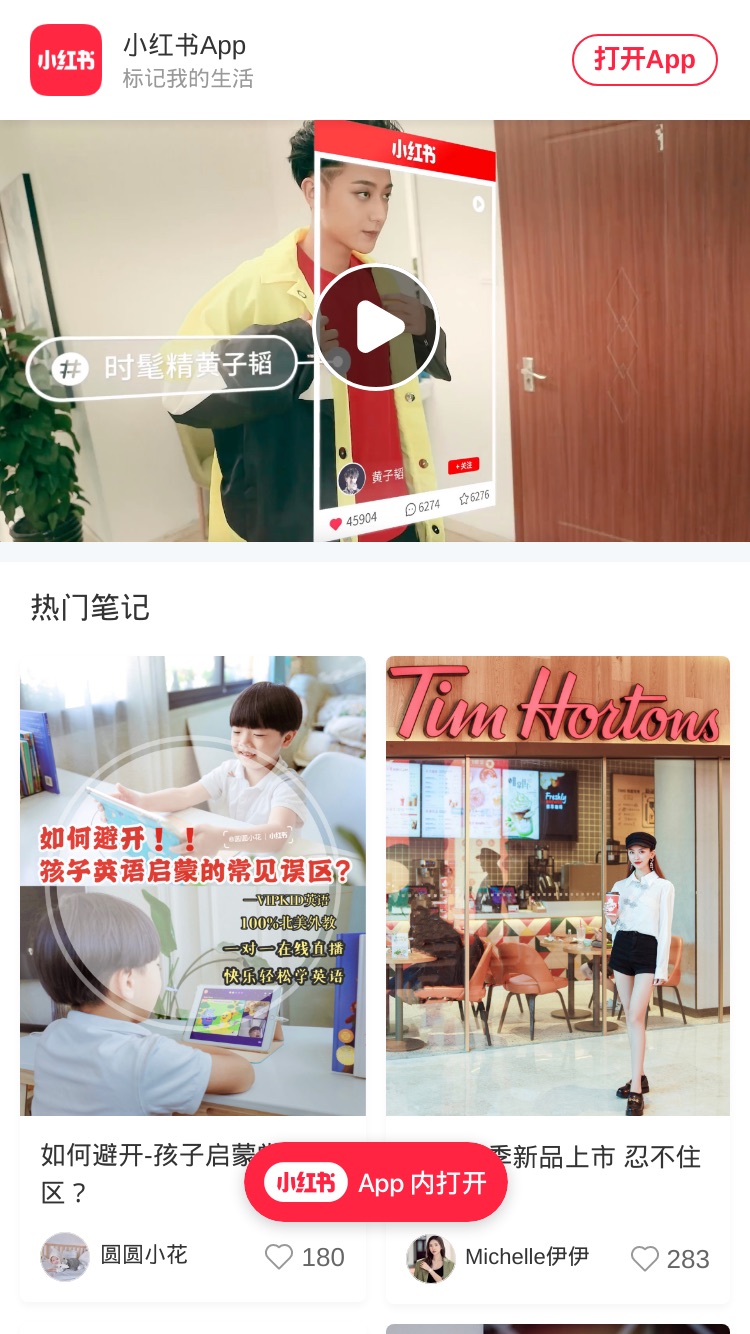Open 圆圆小花's profile
Viewport: 750px width, 1334px height.
[114, 1256]
